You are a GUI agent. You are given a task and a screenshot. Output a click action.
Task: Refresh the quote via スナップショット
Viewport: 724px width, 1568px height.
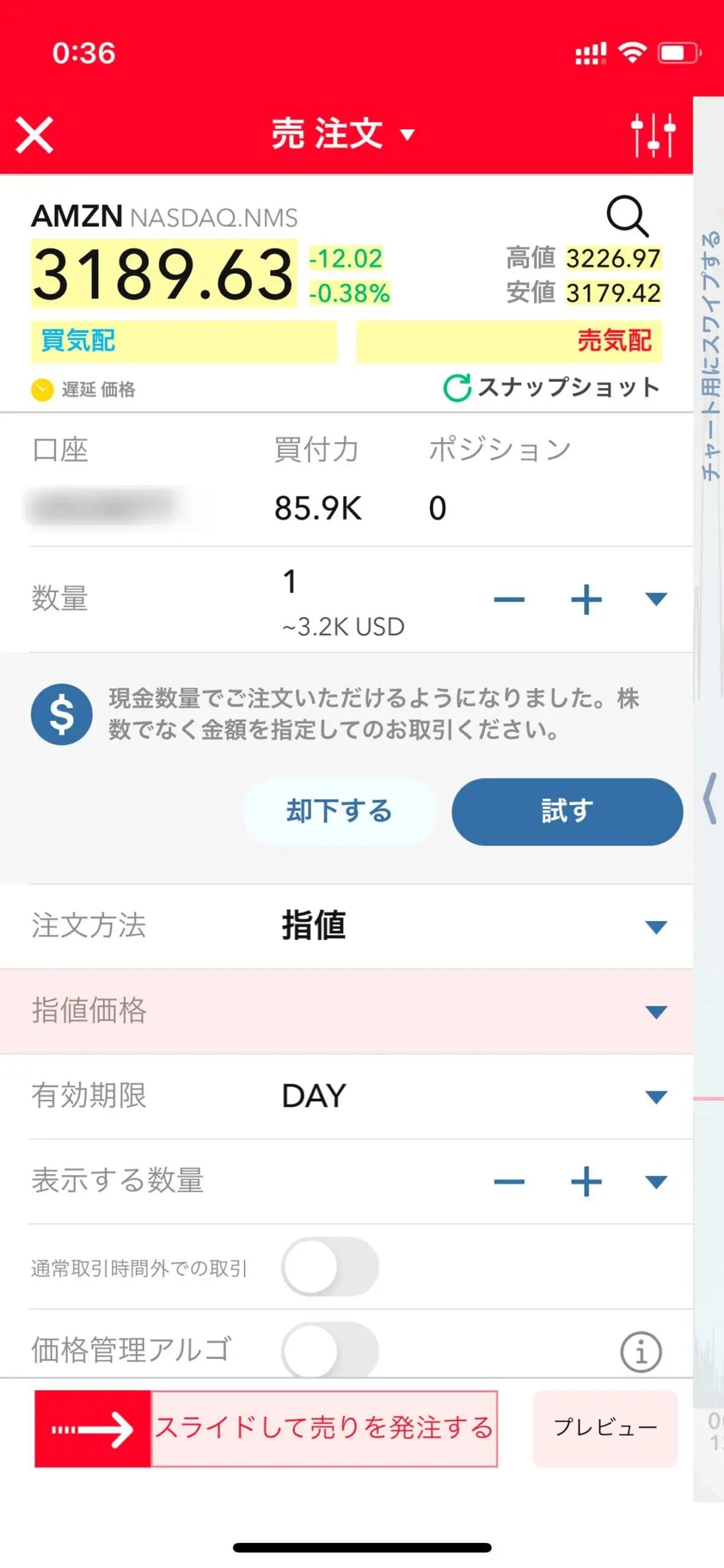click(551, 387)
